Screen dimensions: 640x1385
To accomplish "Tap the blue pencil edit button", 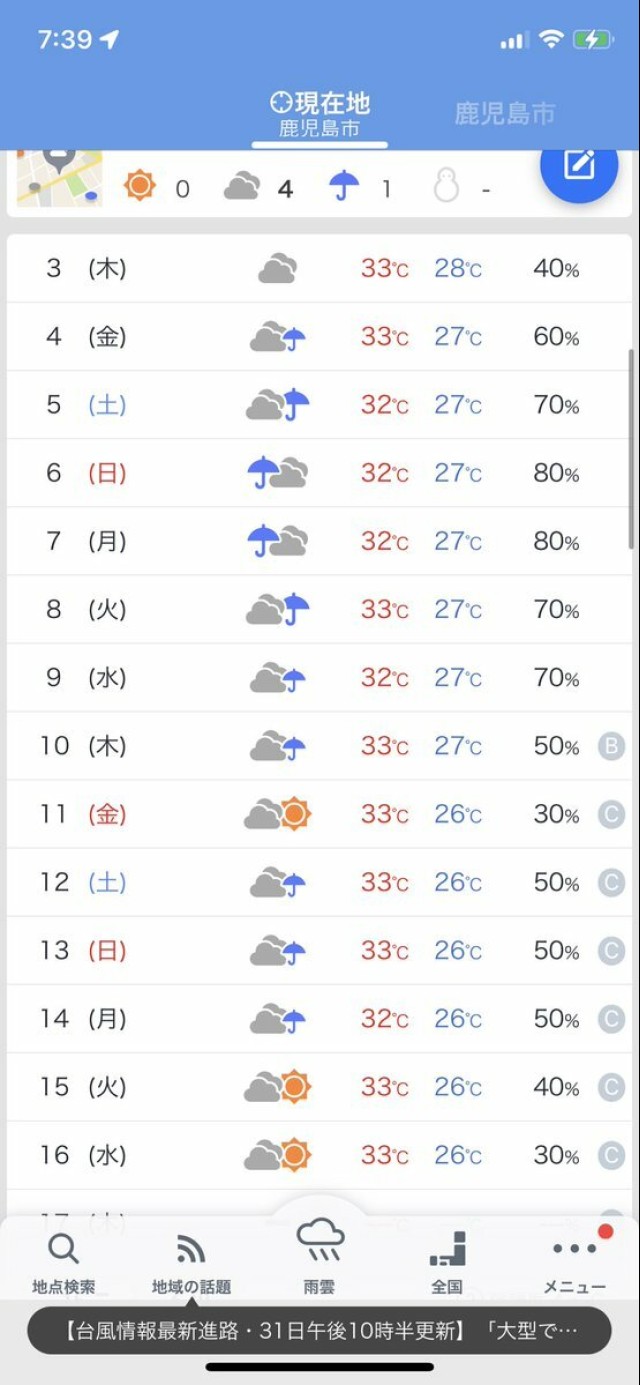I will point(579,166).
